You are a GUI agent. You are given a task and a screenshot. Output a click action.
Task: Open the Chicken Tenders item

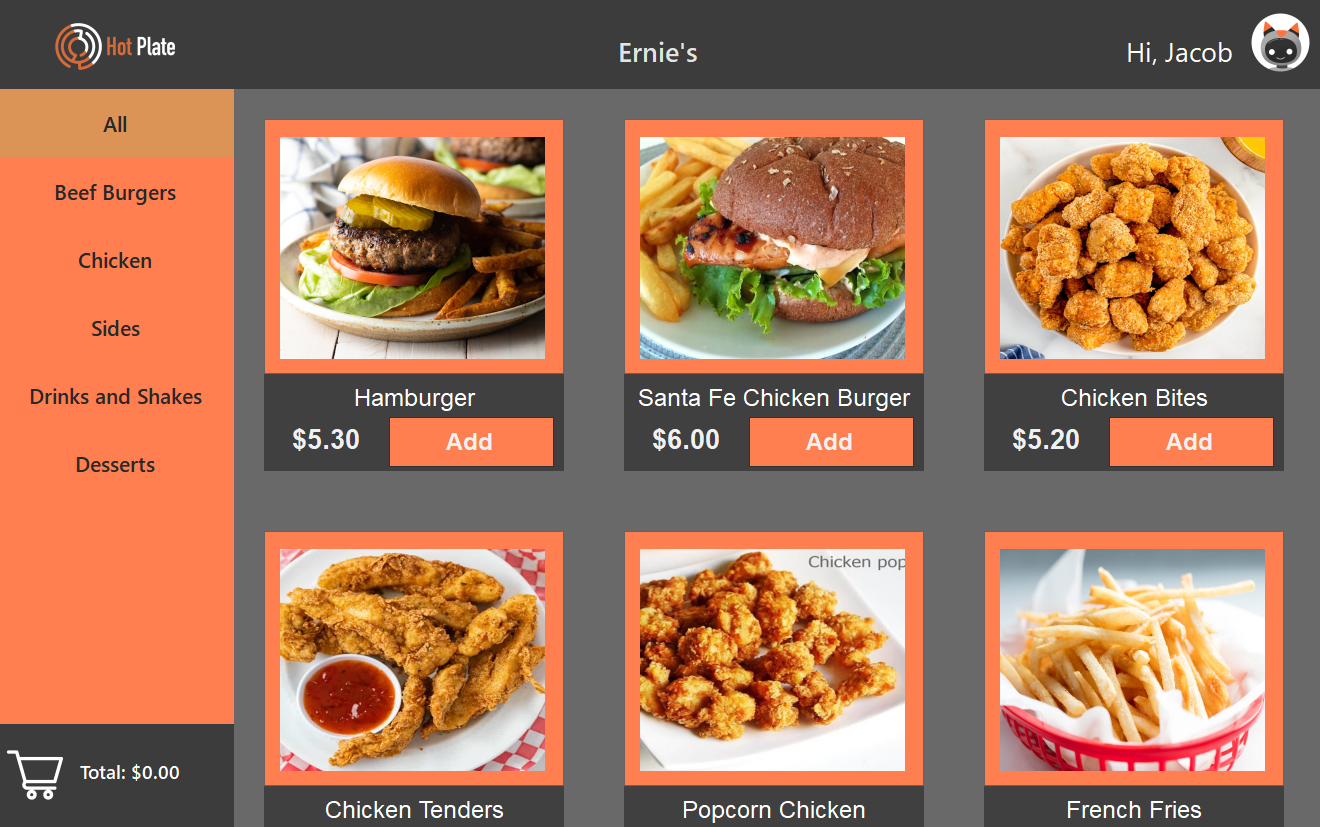coord(413,660)
